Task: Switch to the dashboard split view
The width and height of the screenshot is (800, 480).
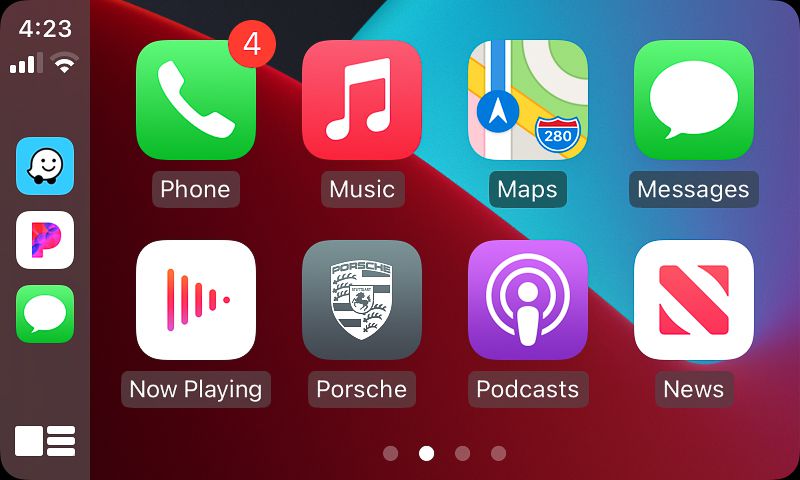Action: point(45,441)
